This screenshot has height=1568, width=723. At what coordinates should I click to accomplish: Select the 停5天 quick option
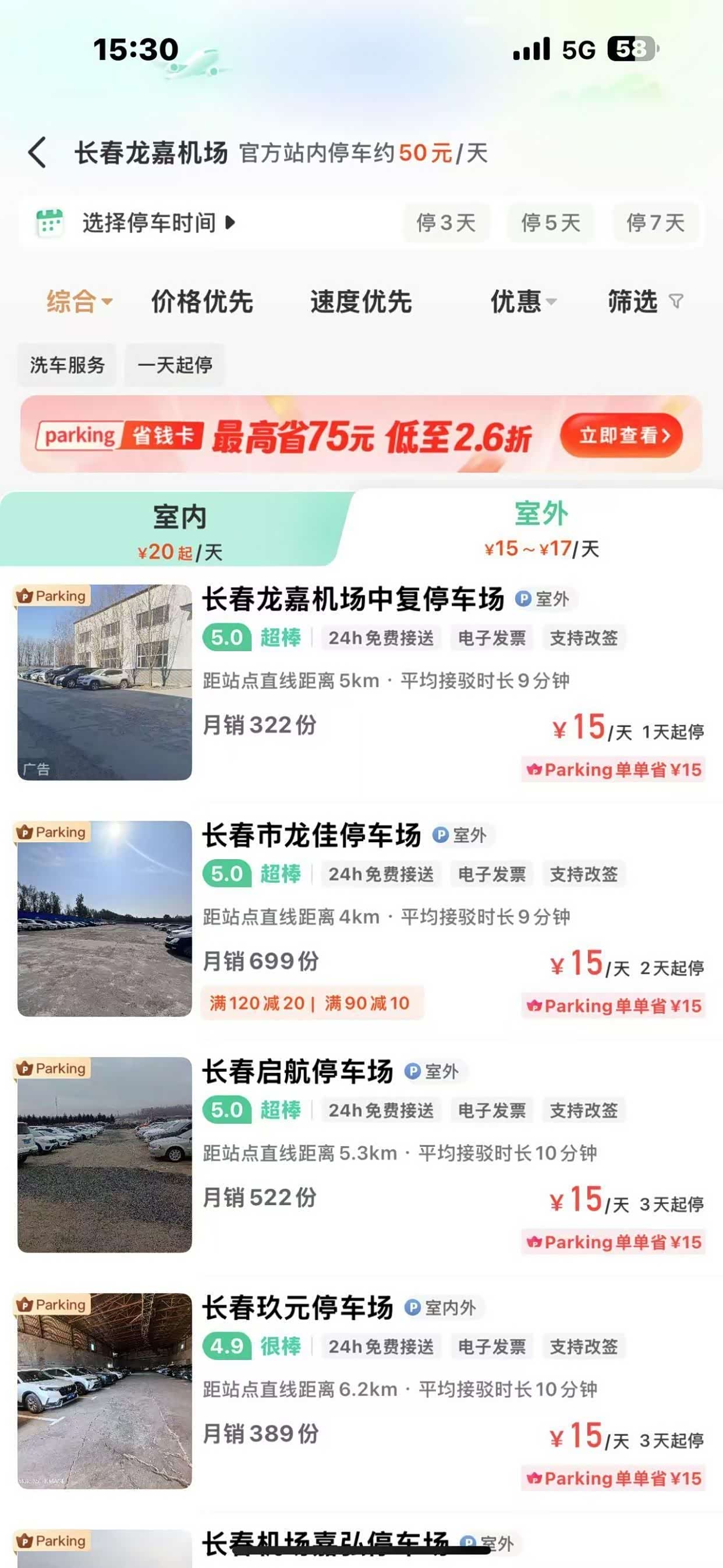tap(551, 223)
